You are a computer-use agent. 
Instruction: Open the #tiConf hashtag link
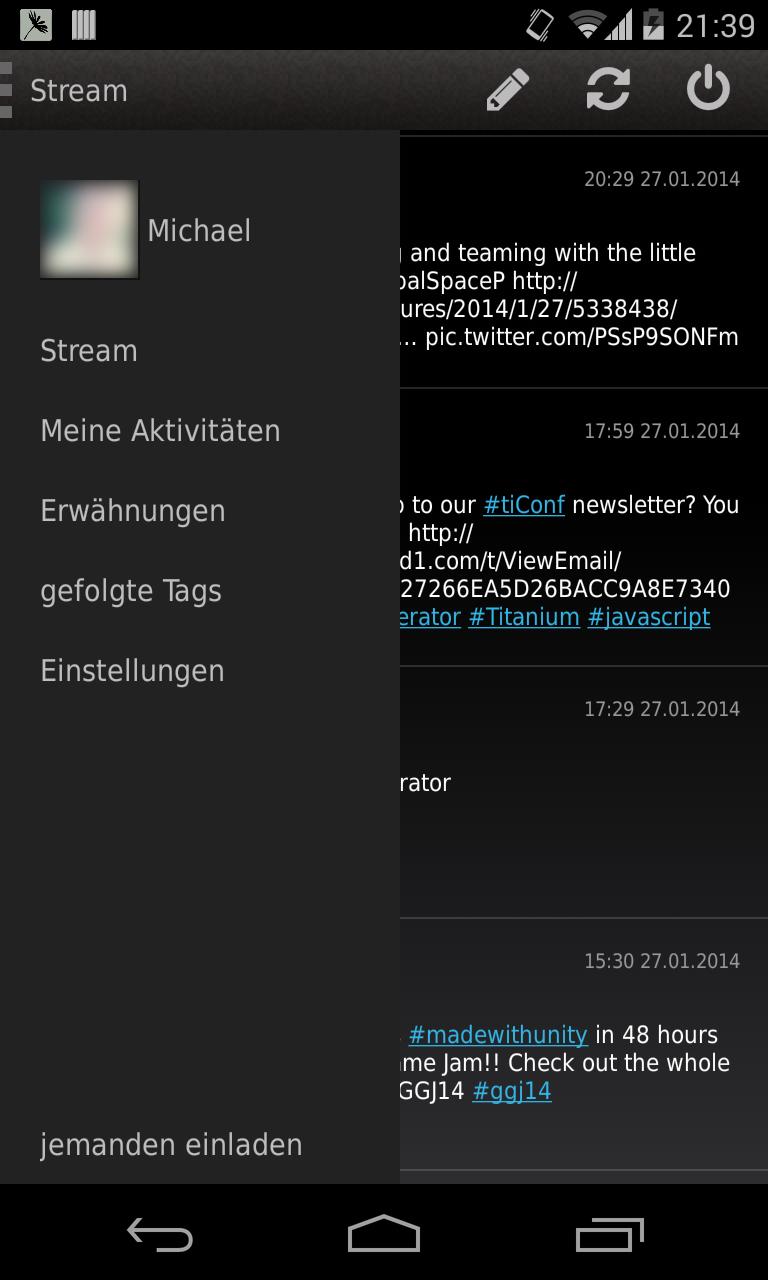(x=524, y=505)
